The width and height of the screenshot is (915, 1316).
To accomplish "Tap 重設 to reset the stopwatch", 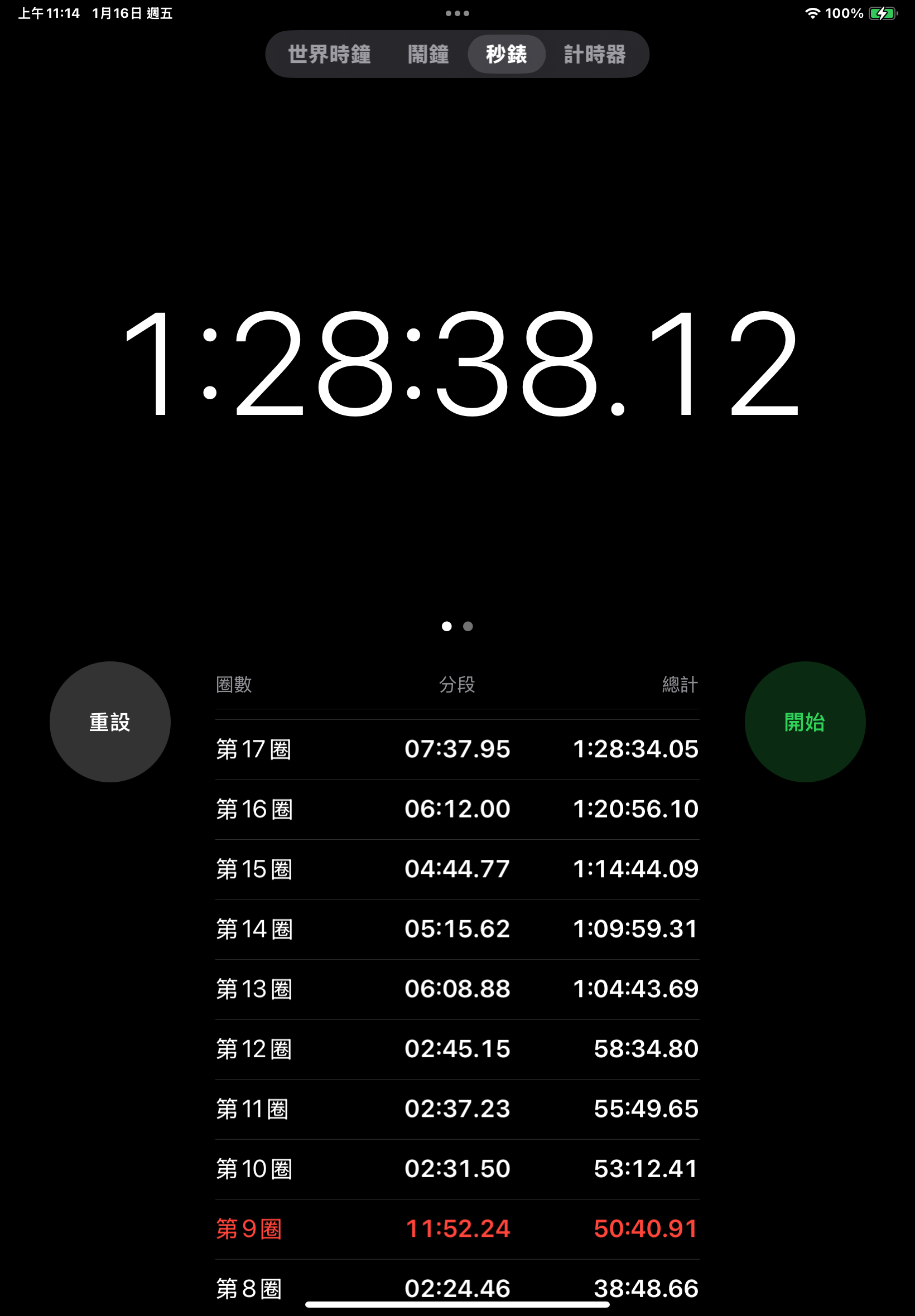I will (x=110, y=722).
